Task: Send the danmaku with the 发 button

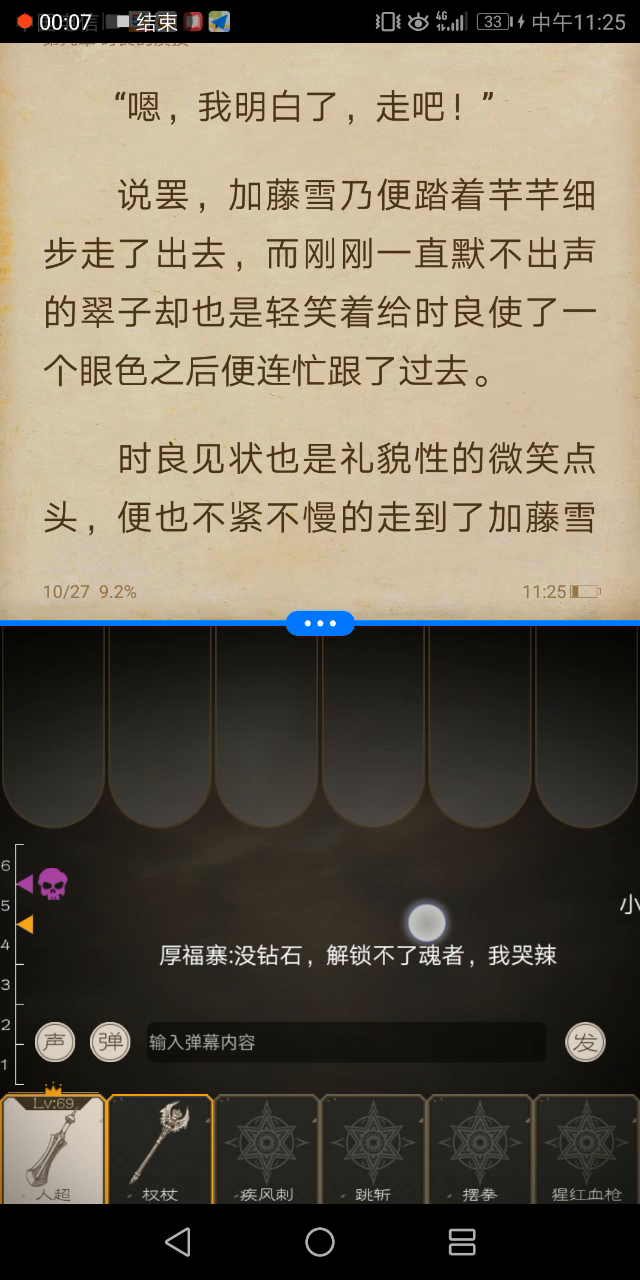Action: click(x=585, y=1042)
